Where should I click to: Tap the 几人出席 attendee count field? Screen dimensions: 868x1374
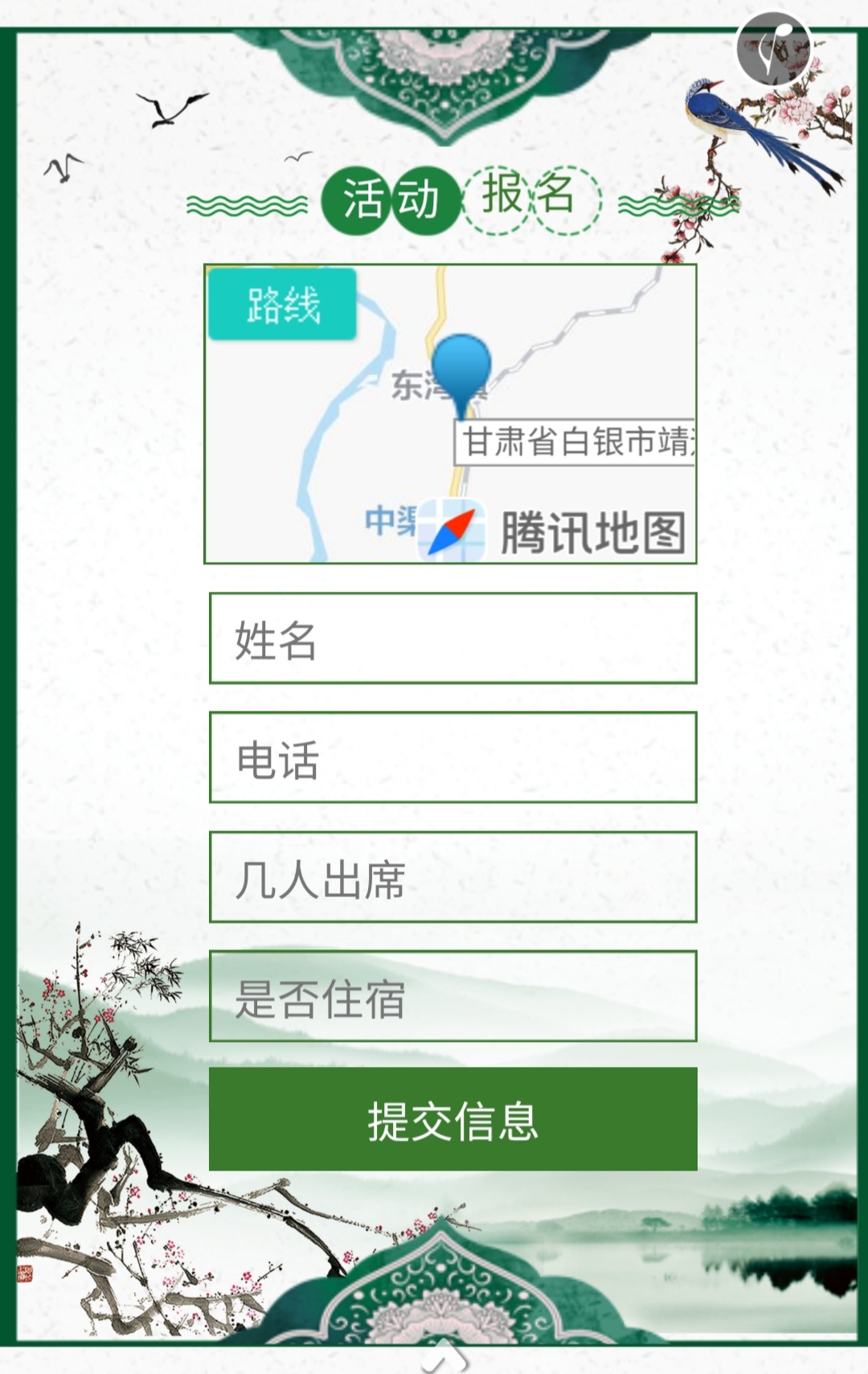(452, 877)
